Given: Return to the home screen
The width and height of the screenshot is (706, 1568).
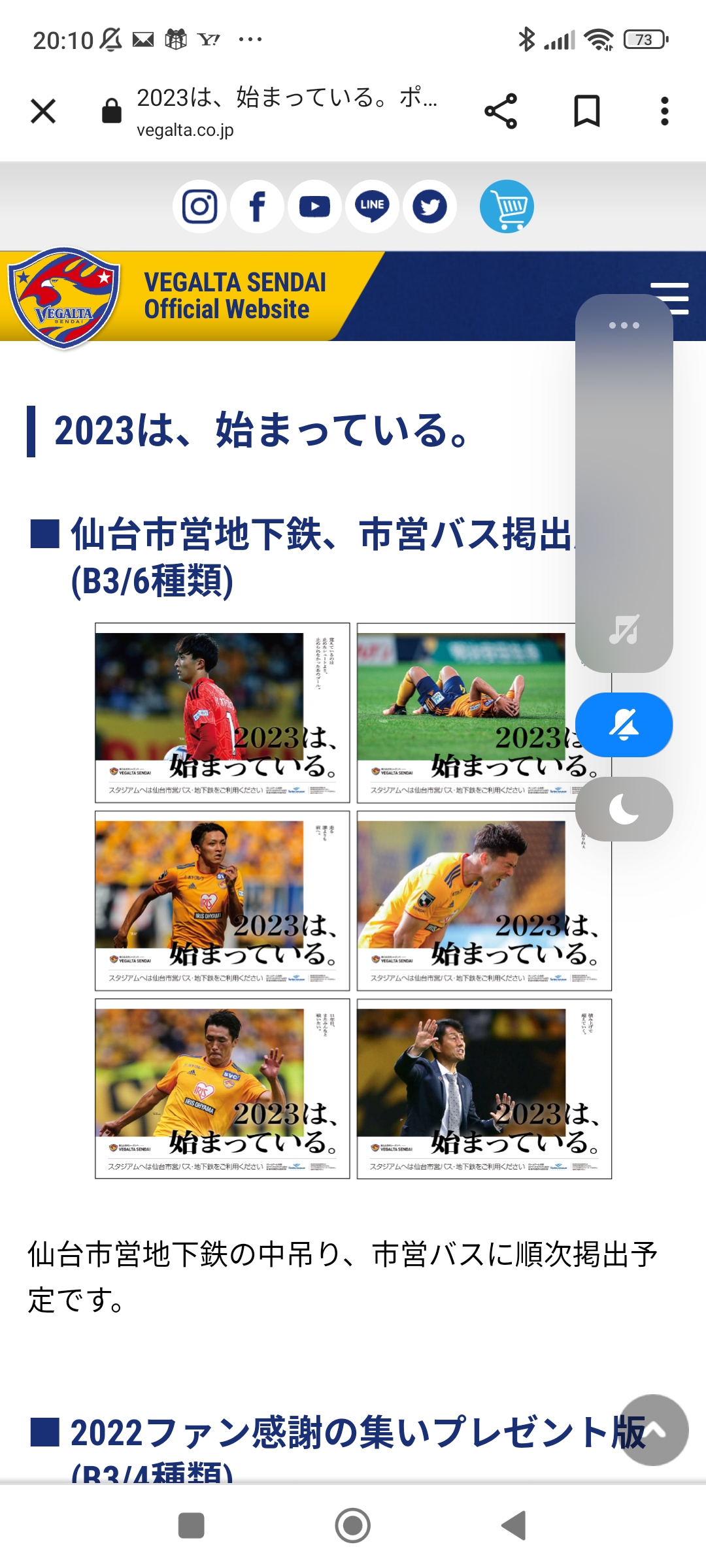Looking at the screenshot, I should point(353,1526).
